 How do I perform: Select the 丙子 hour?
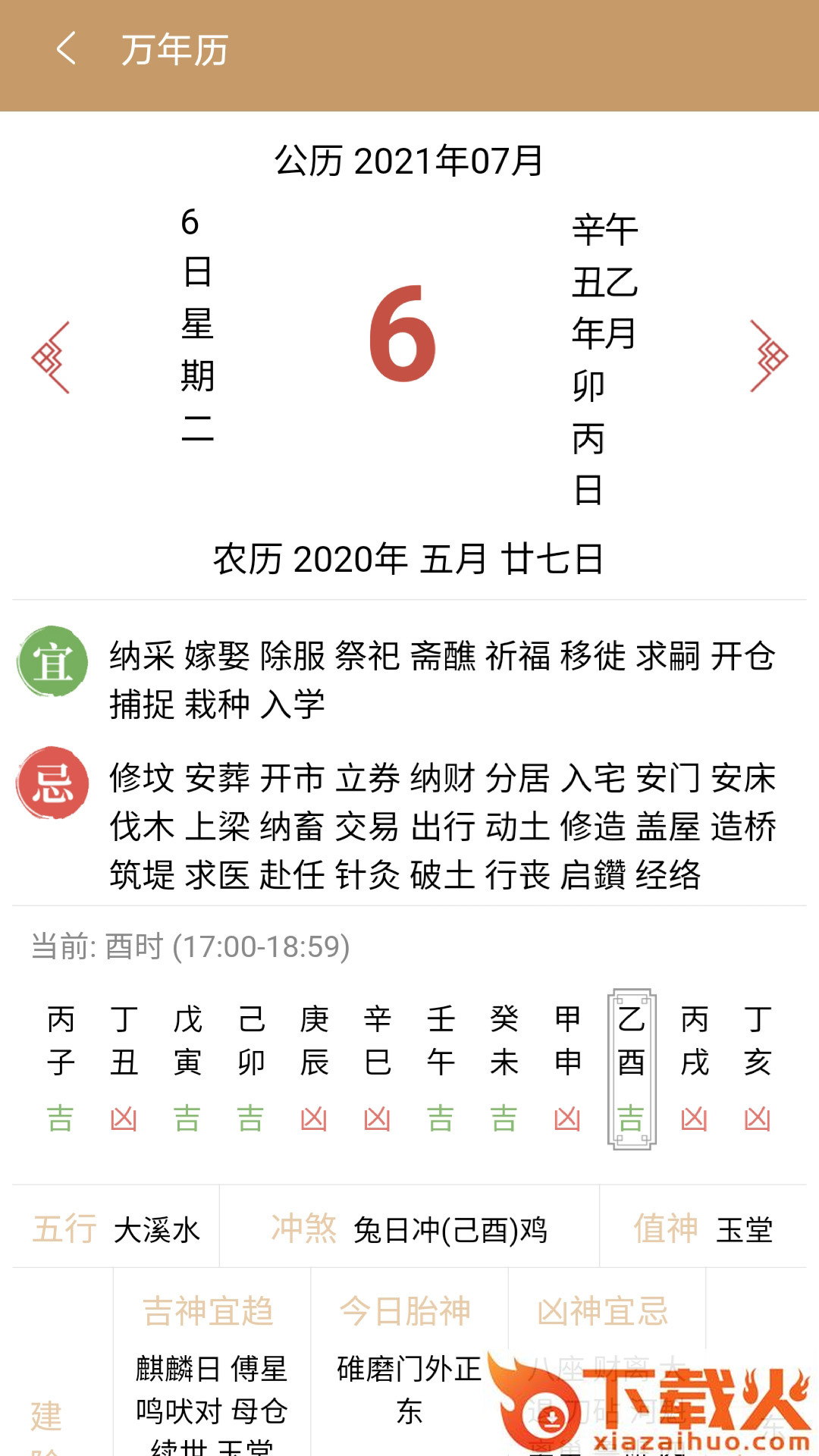pos(61,1068)
